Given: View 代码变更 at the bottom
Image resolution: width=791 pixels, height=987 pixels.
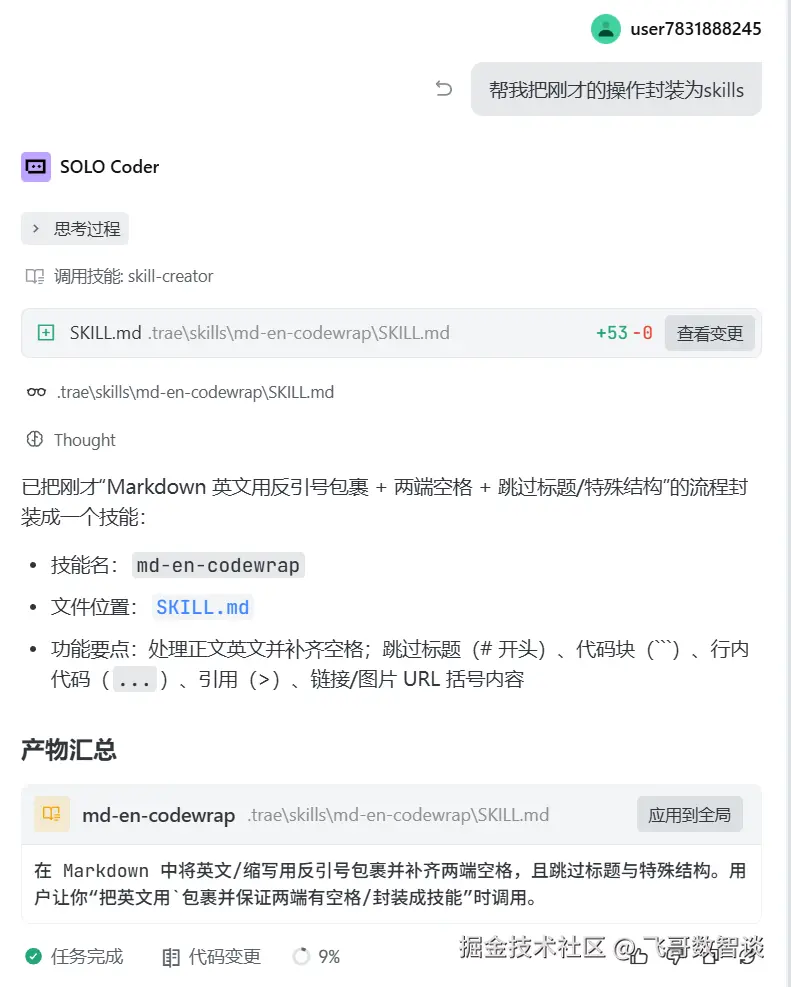Looking at the screenshot, I should [x=212, y=957].
